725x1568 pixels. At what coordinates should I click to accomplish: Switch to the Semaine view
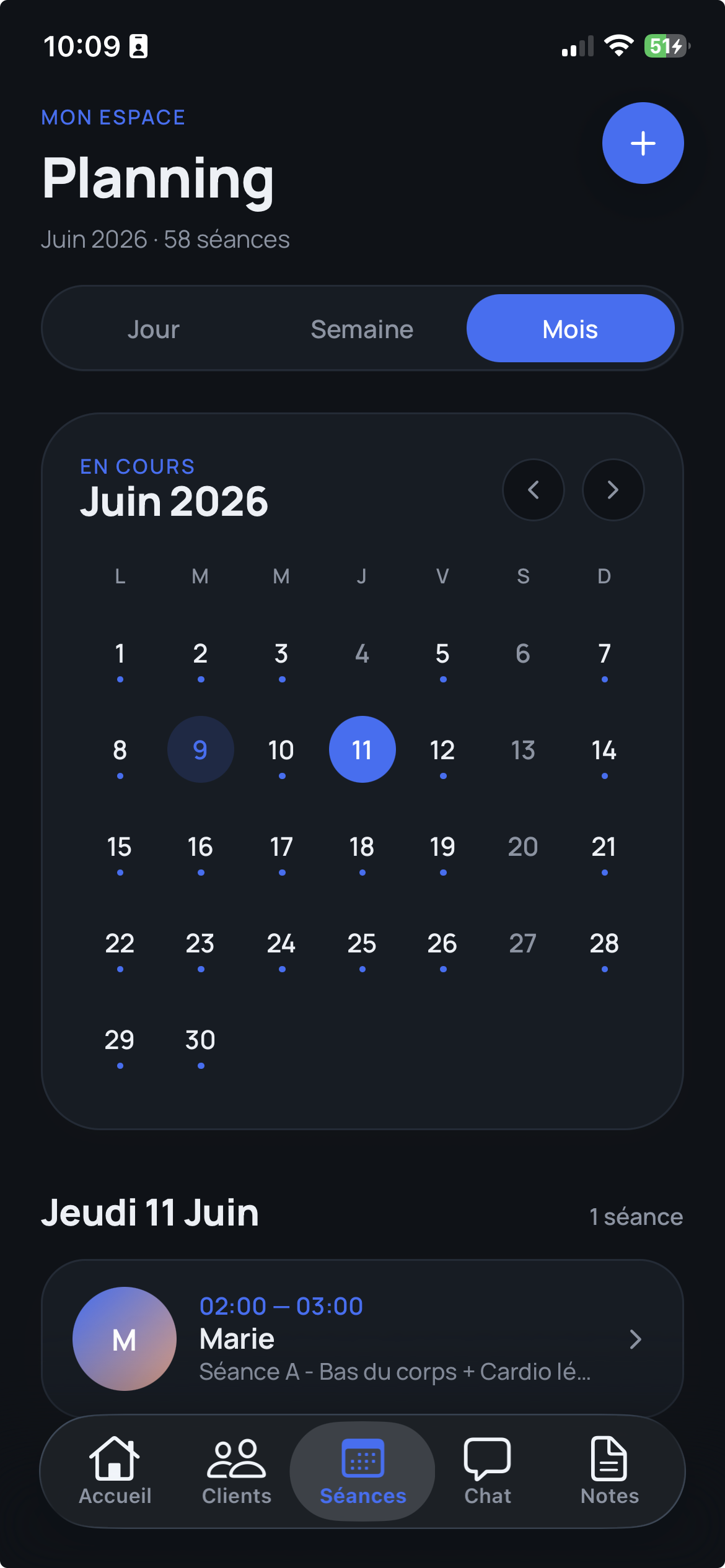[x=362, y=329]
